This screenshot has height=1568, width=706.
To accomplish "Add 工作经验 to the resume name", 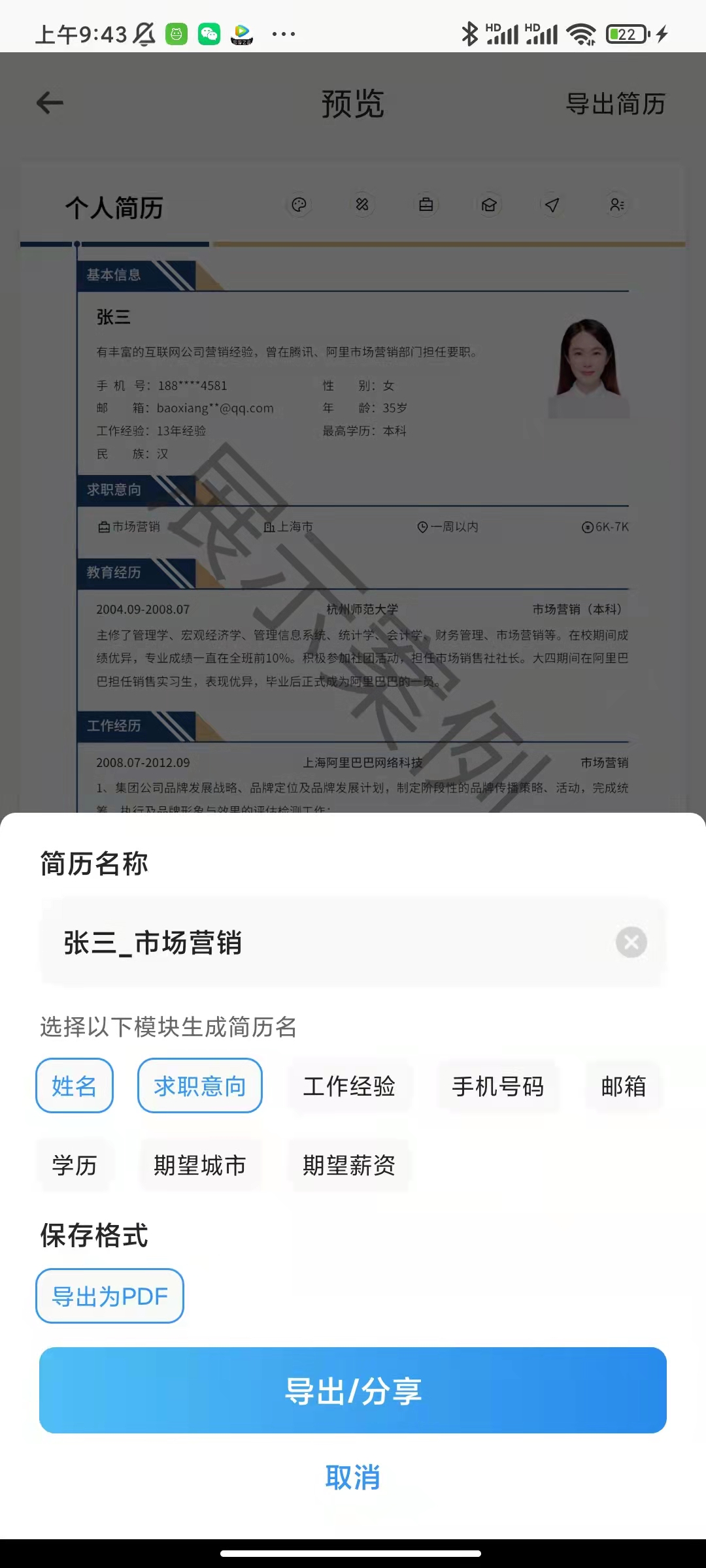I will point(349,1085).
